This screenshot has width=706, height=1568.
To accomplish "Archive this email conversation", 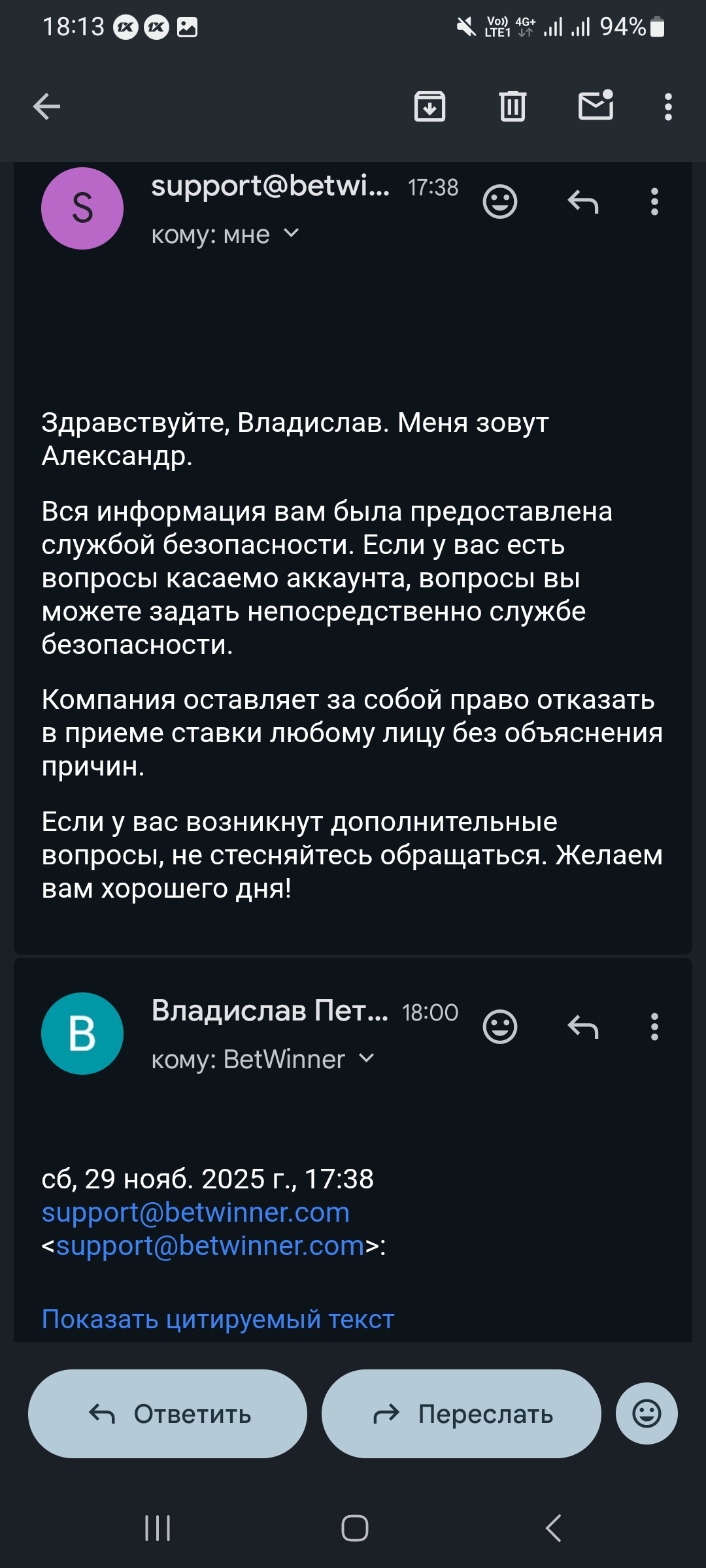I will coord(429,106).
